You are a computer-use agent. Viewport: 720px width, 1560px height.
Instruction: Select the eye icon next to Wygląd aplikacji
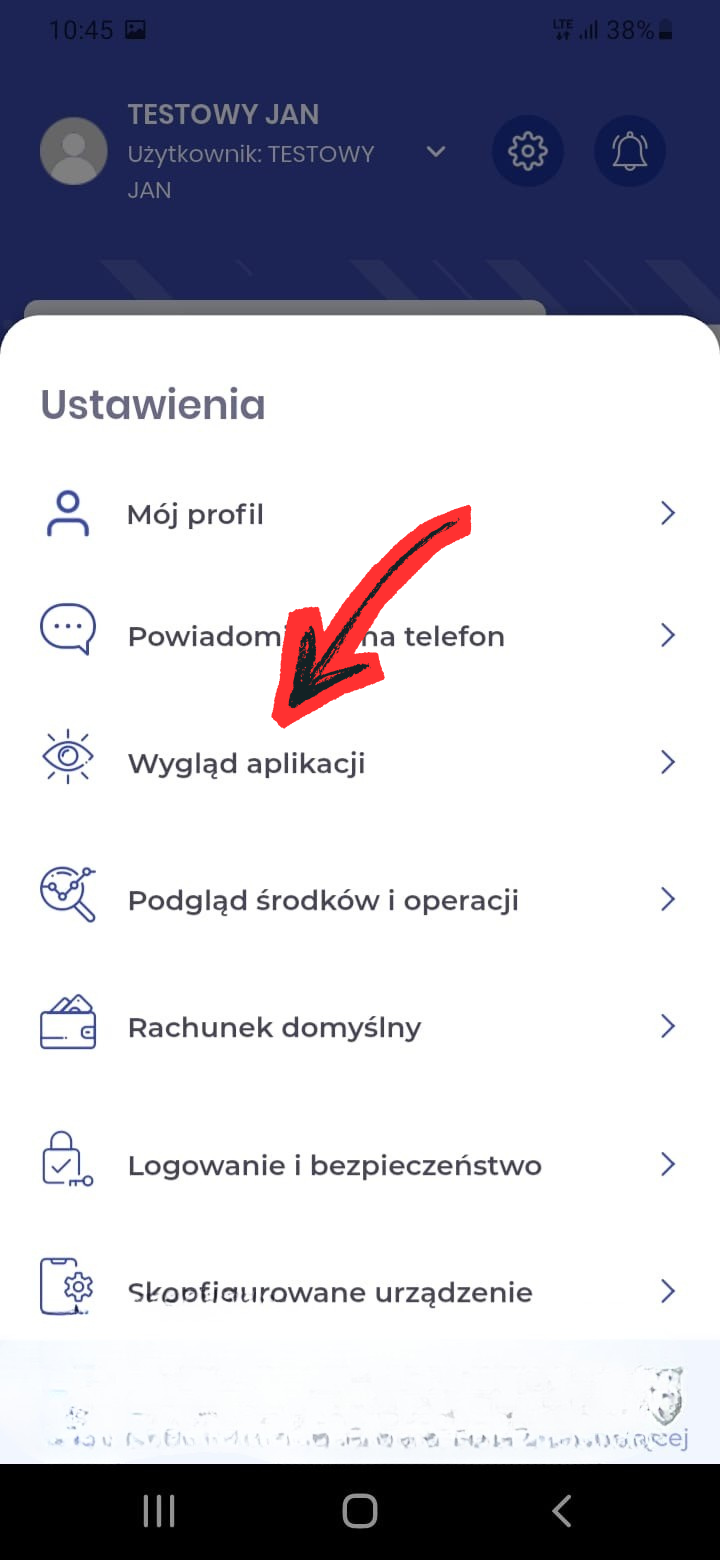tap(67, 757)
